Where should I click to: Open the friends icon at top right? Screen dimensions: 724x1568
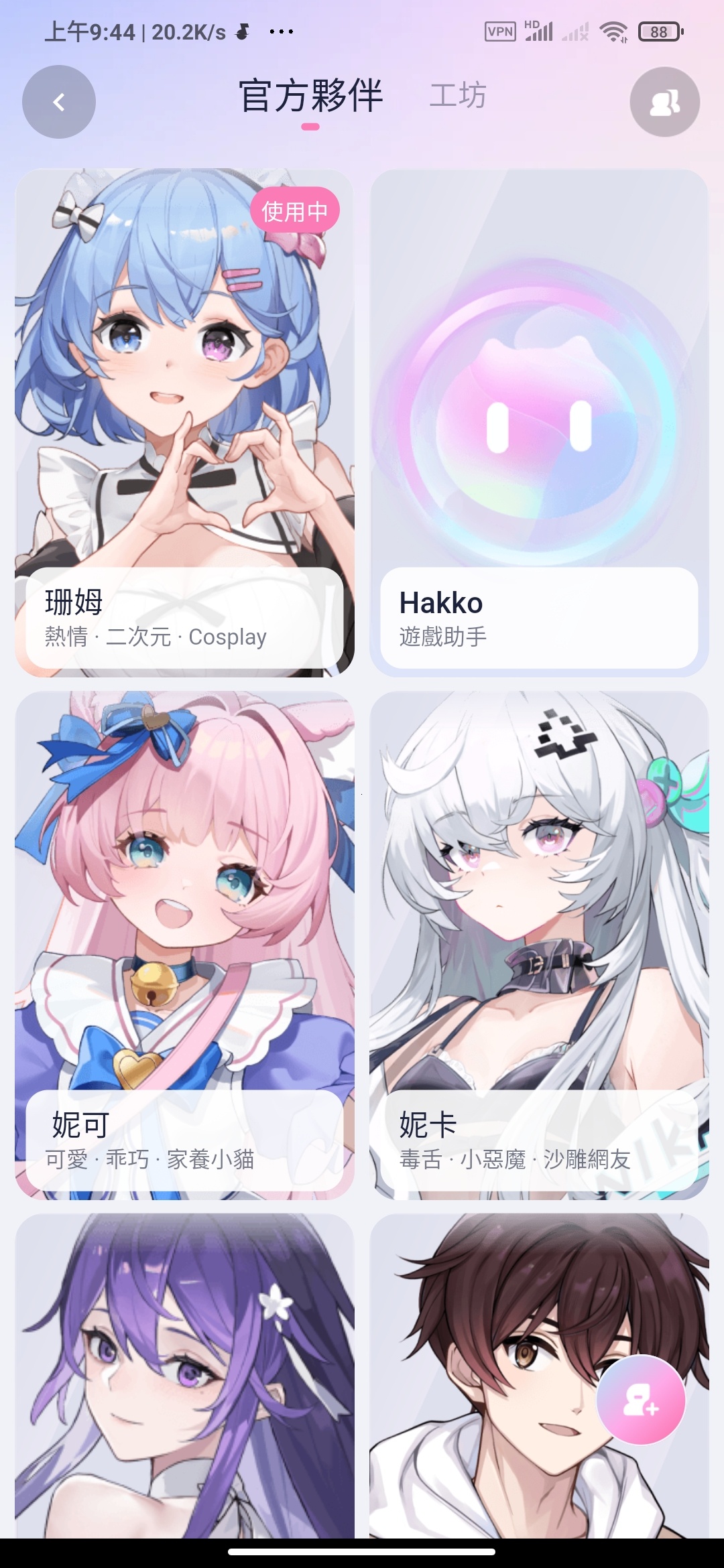(x=664, y=102)
